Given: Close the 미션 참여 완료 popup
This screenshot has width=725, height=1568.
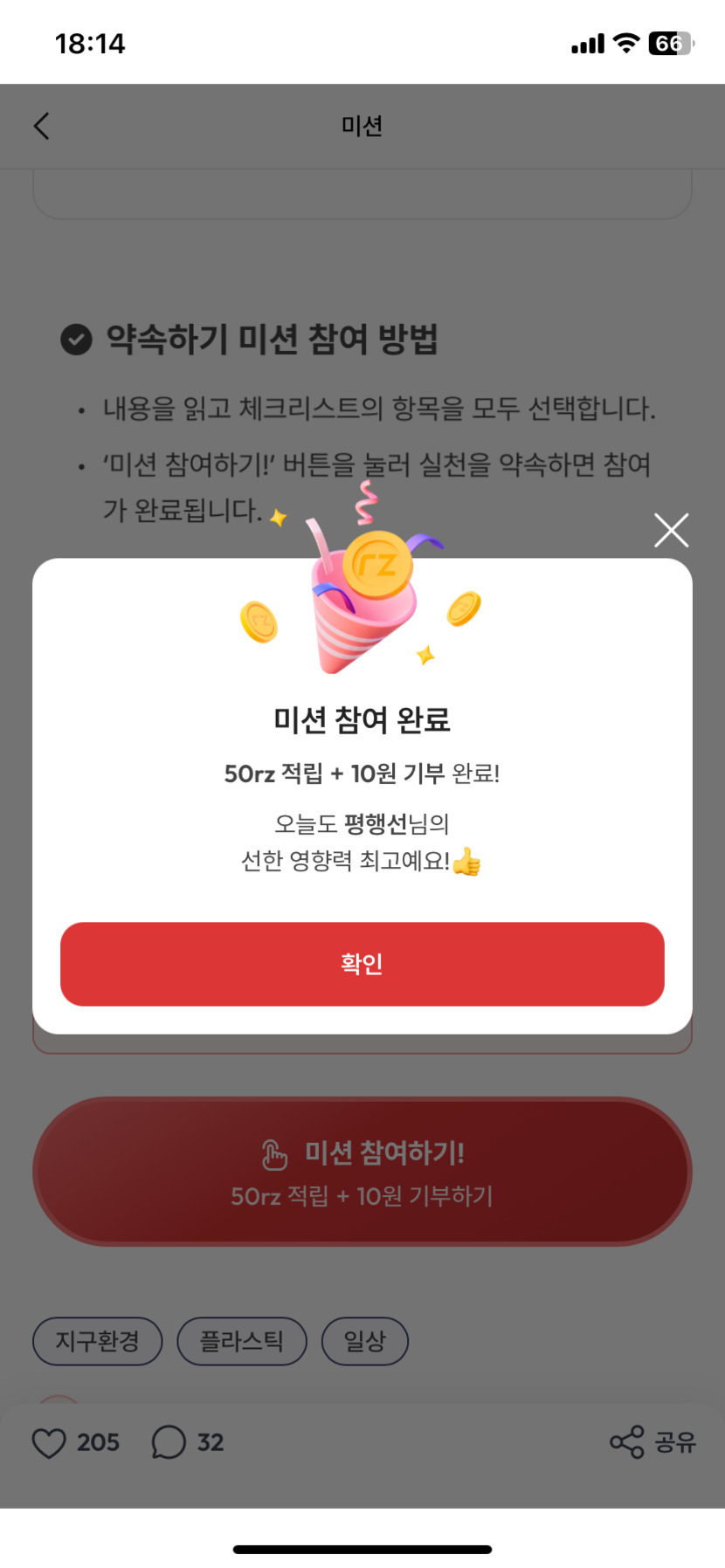Looking at the screenshot, I should pyautogui.click(x=671, y=530).
